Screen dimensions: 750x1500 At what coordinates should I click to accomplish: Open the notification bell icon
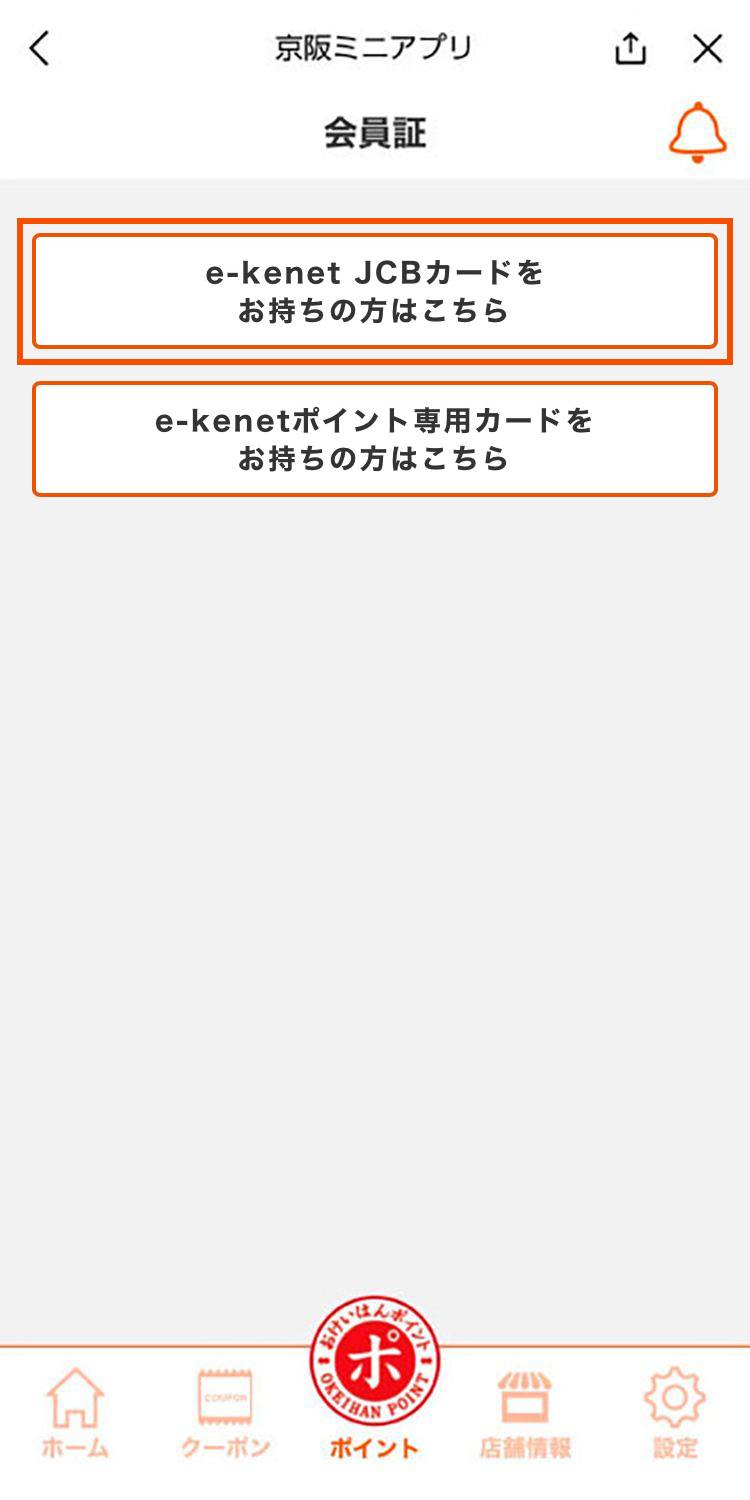[x=697, y=133]
